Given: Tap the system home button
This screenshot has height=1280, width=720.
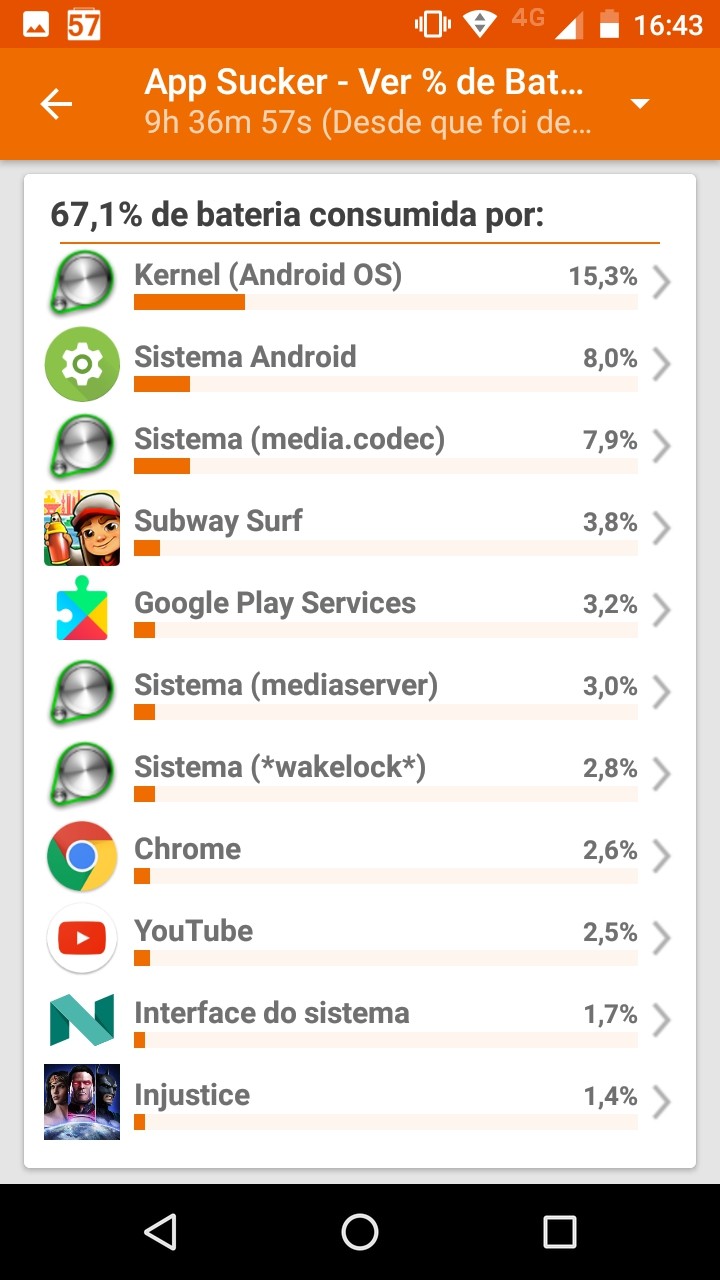Looking at the screenshot, I should coord(360,1232).
